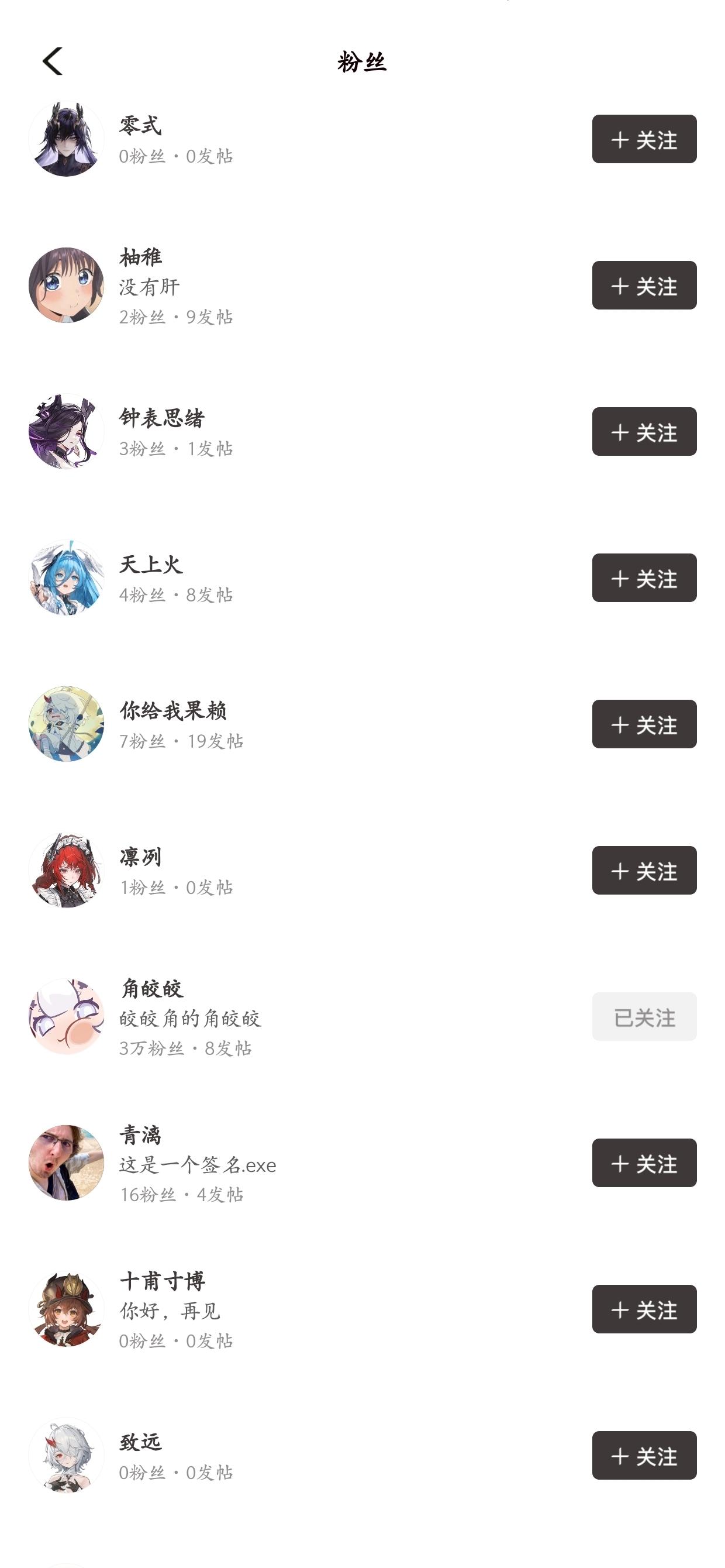Open 钟表思绪's avatar
The width and height of the screenshot is (725, 1568).
click(x=66, y=432)
